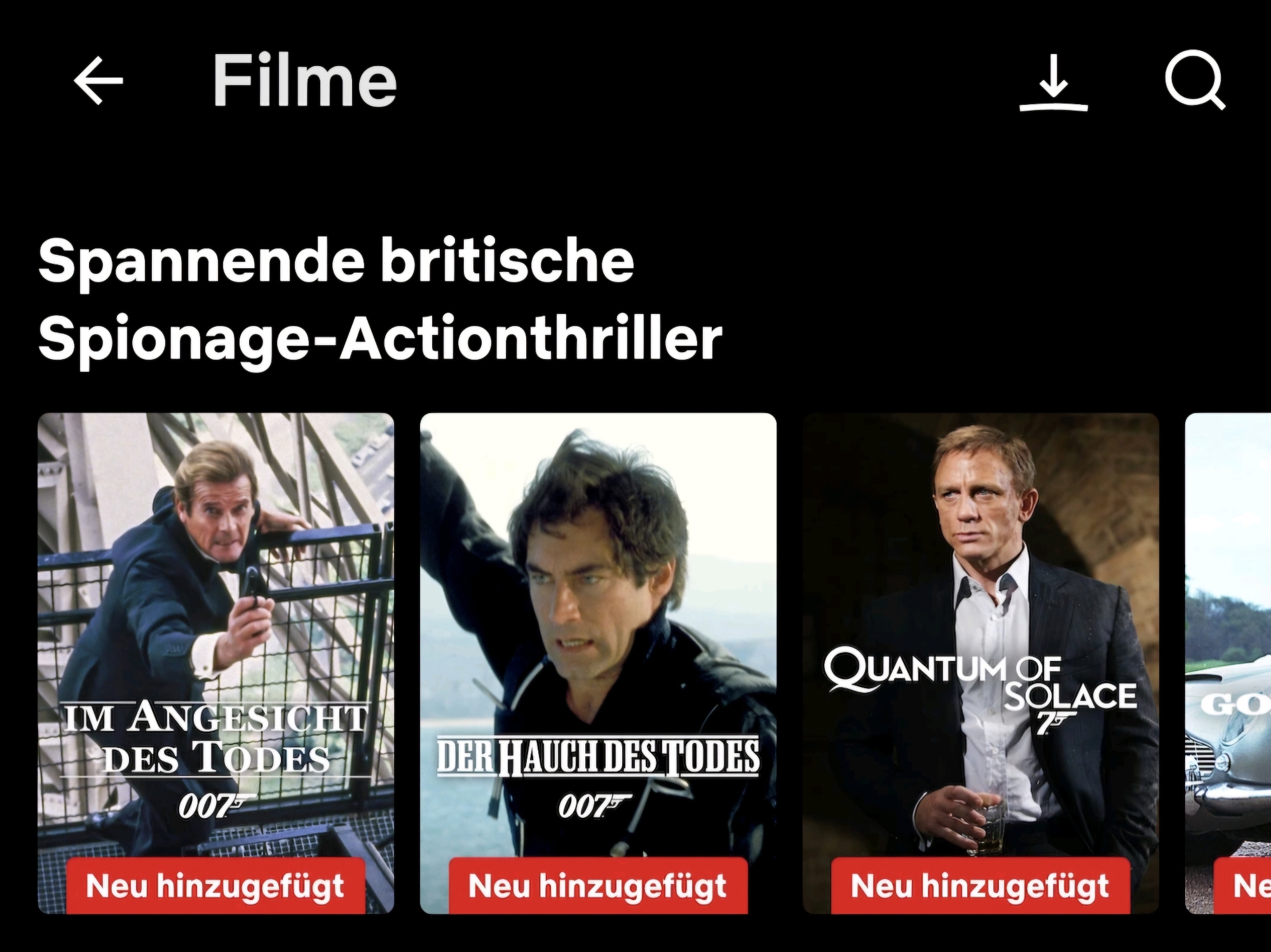Open Der Hauch des Todes movie
This screenshot has height=952, width=1271.
point(598,636)
